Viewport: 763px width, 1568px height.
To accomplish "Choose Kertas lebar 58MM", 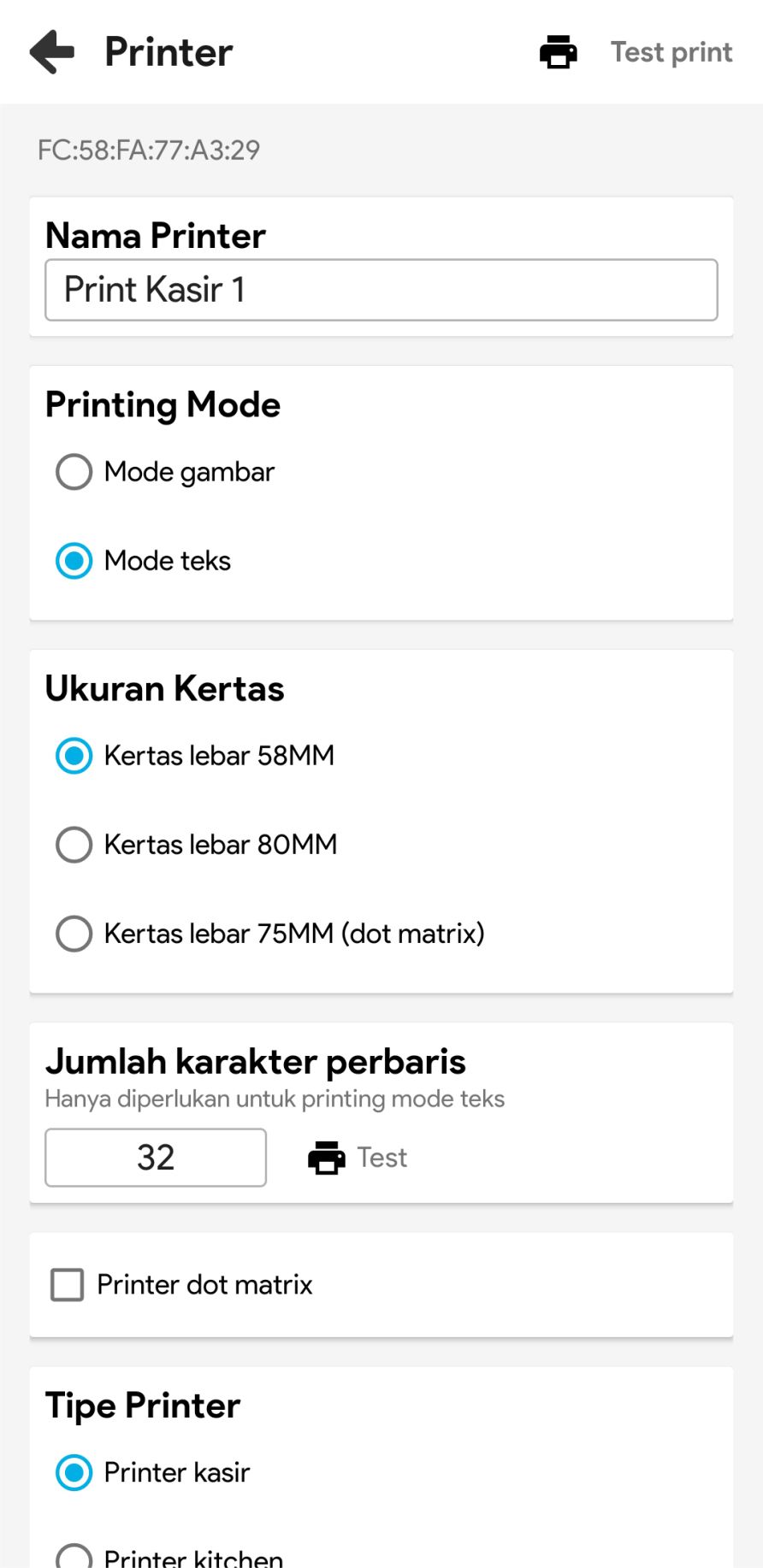I will click(x=74, y=756).
